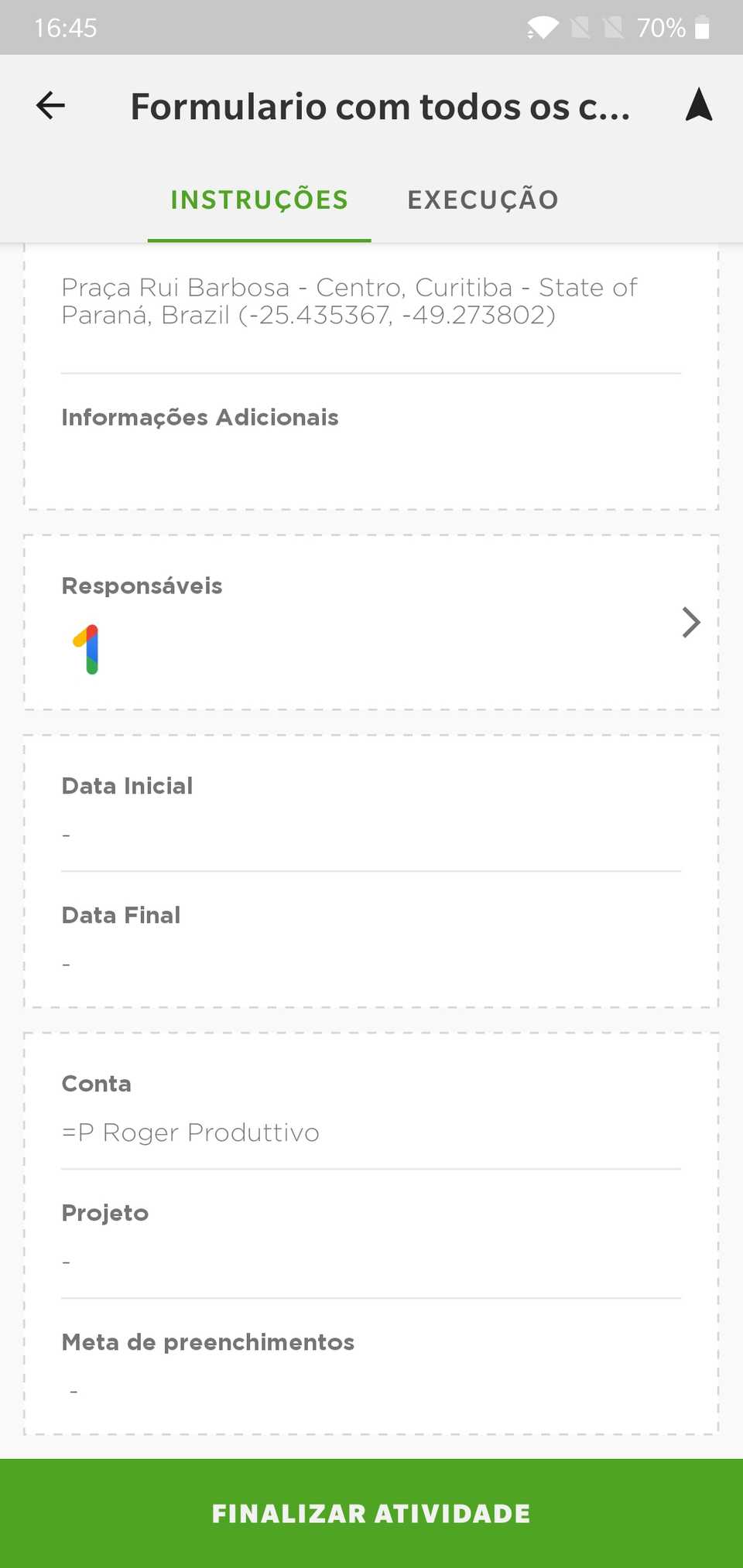Tap the Wi-Fi icon in the status bar
The width and height of the screenshot is (743, 1568).
(542, 27)
